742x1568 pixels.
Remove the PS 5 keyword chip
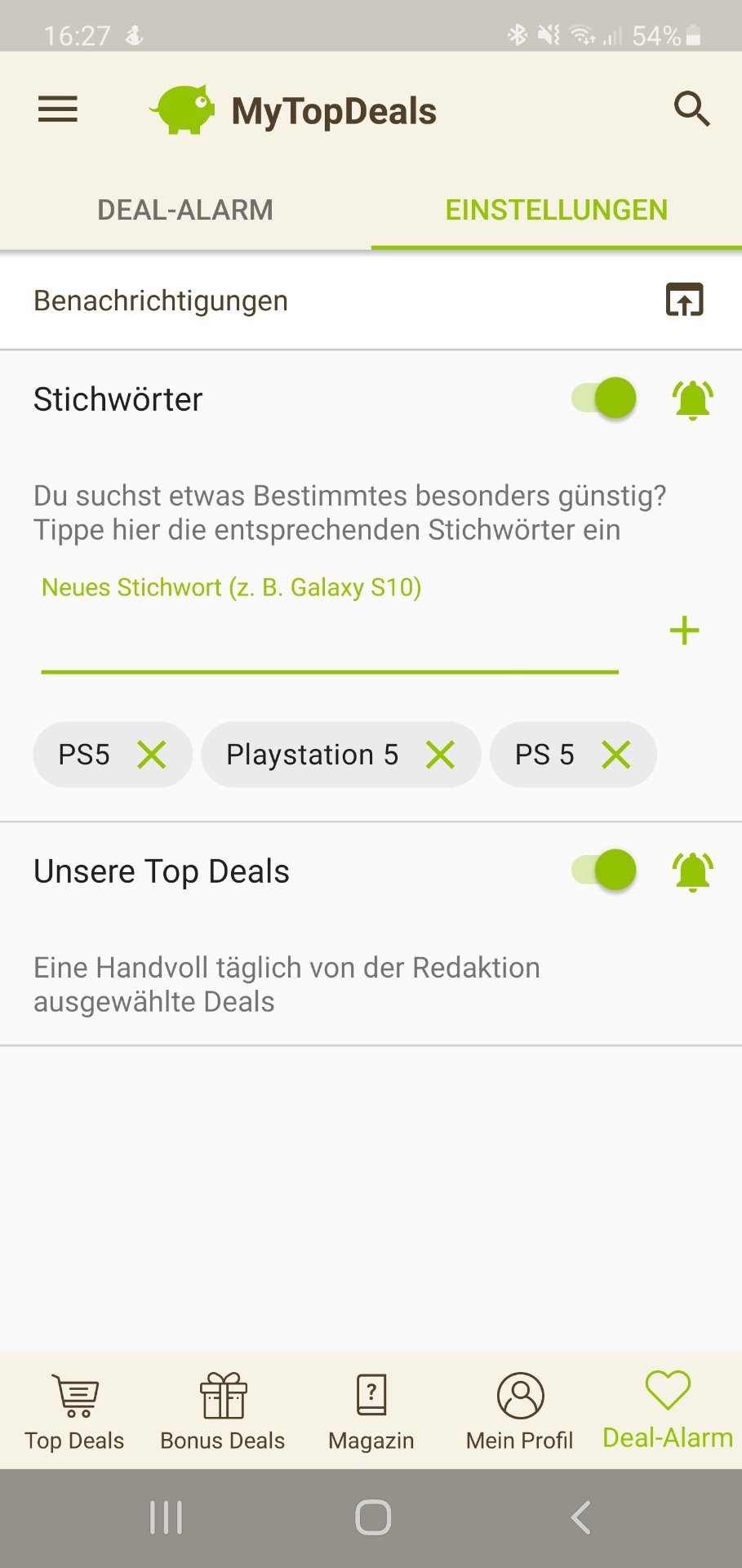tap(615, 755)
